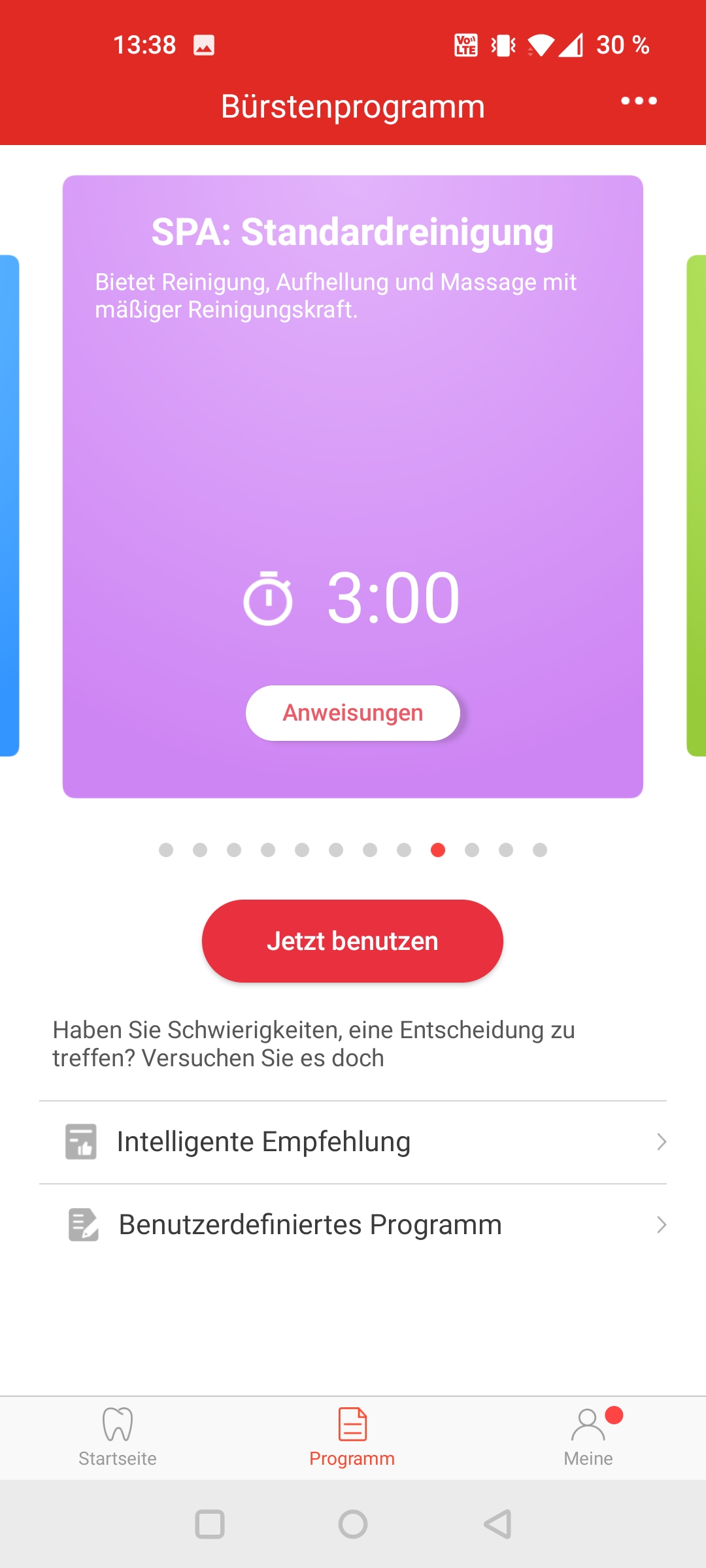Start program with Jetzt benutzen

click(x=352, y=941)
